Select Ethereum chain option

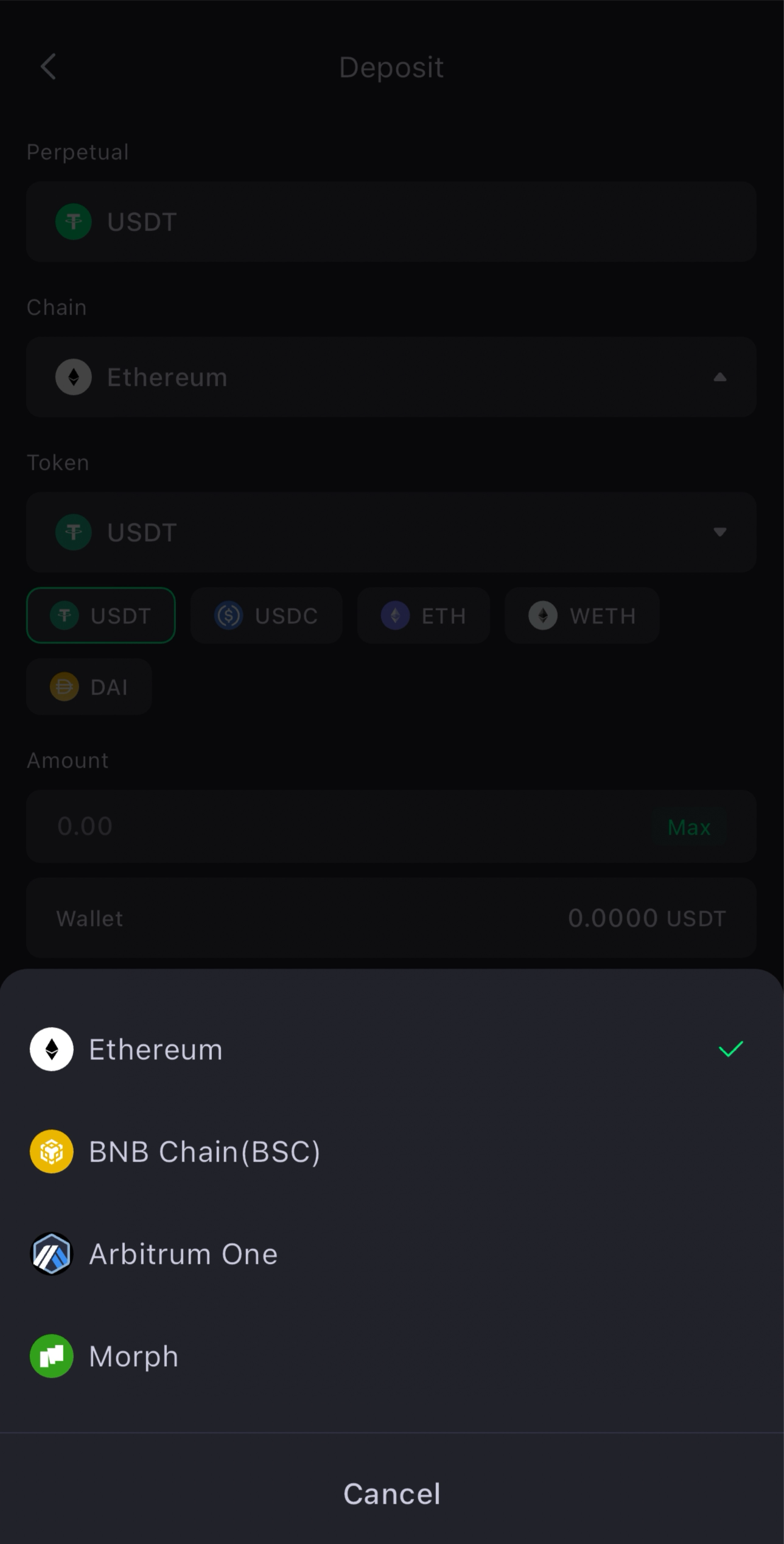coord(156,1049)
